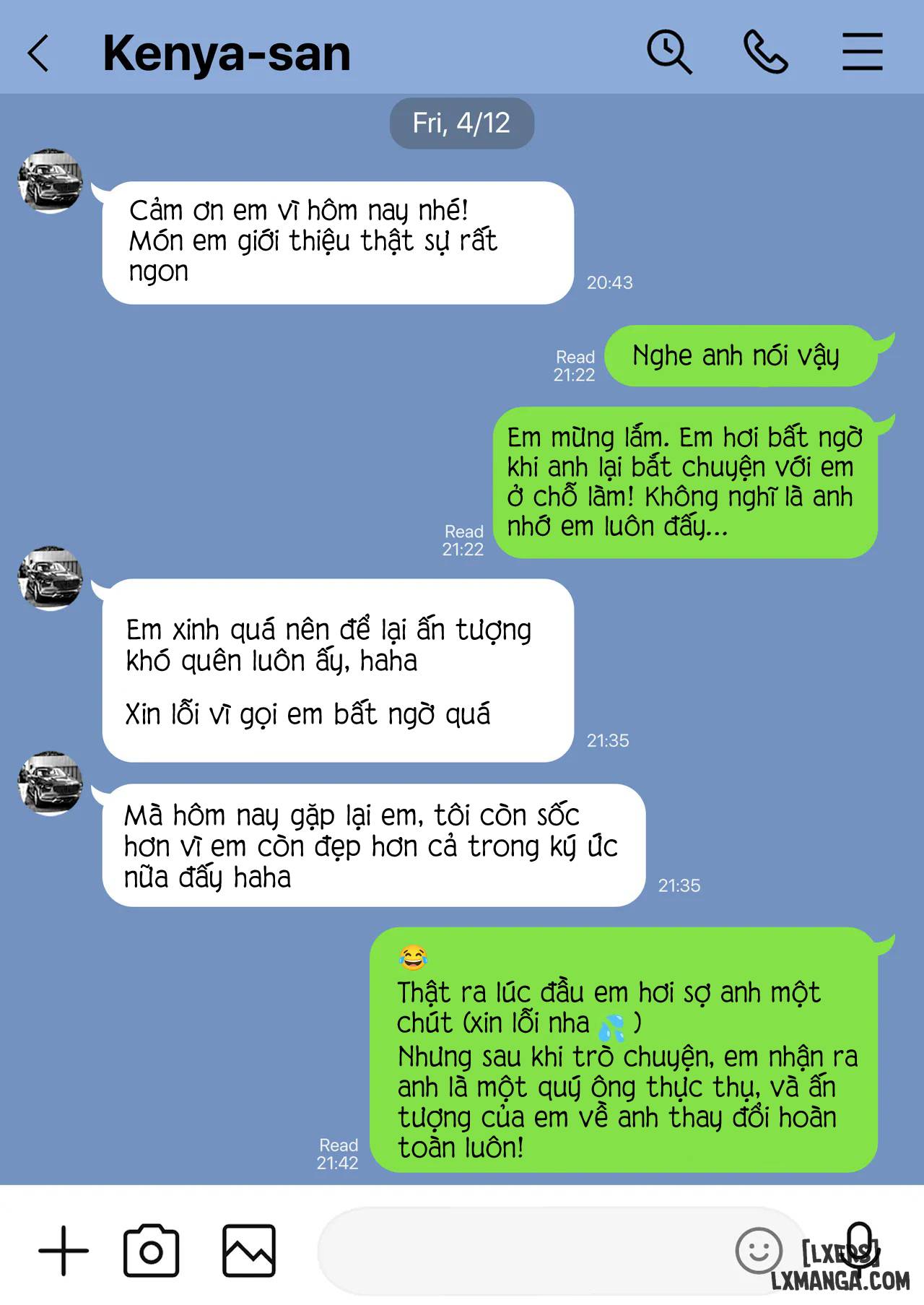View Kenya-san's profile picture at 20:43 message

[50, 181]
